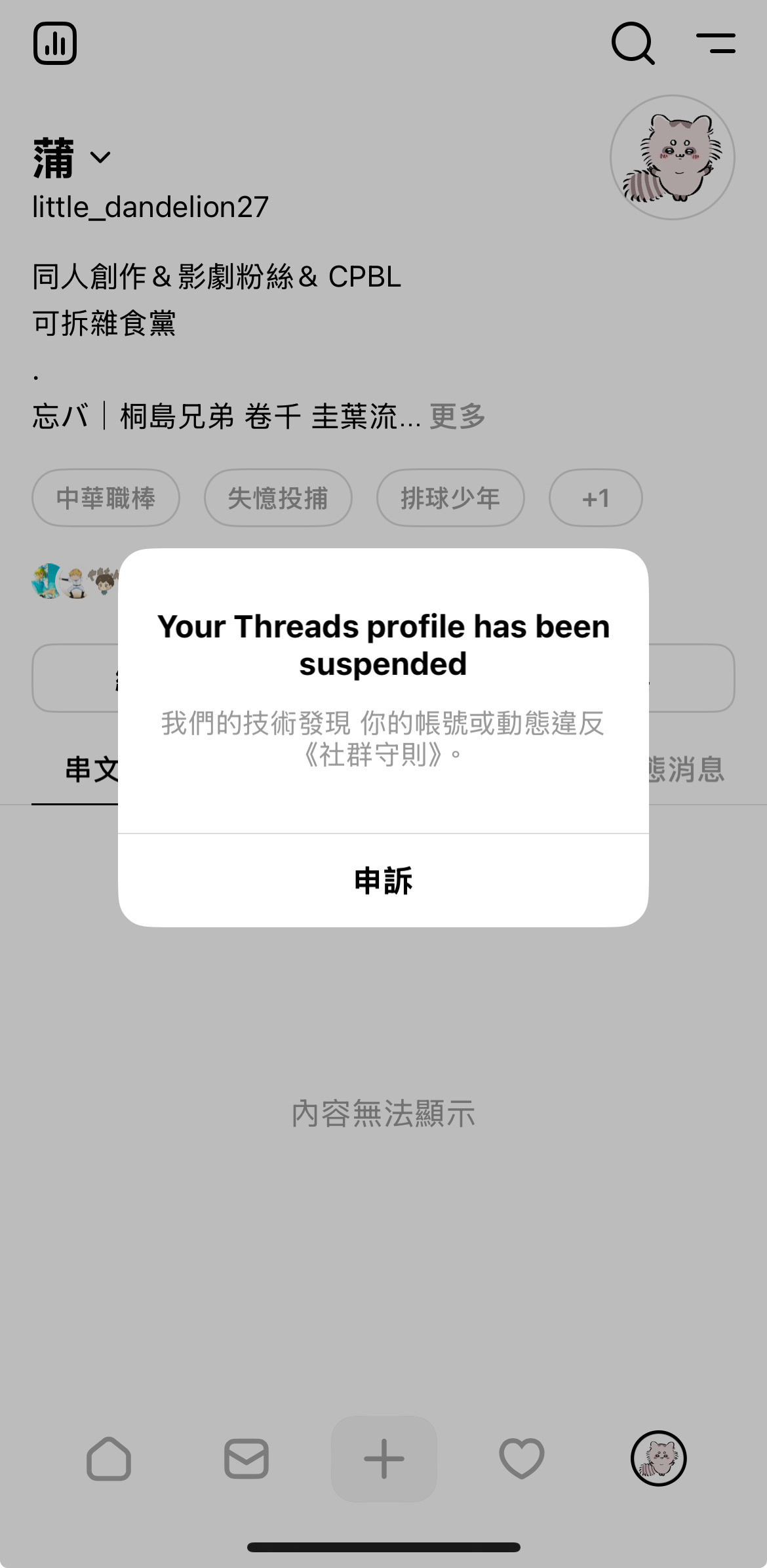Open the two-line menu icon
The width and height of the screenshot is (767, 1568).
pos(715,44)
